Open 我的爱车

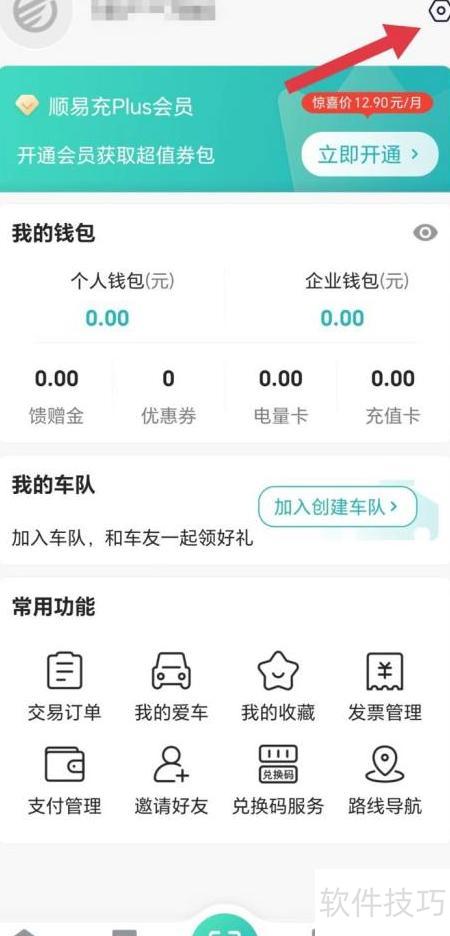[x=171, y=687]
